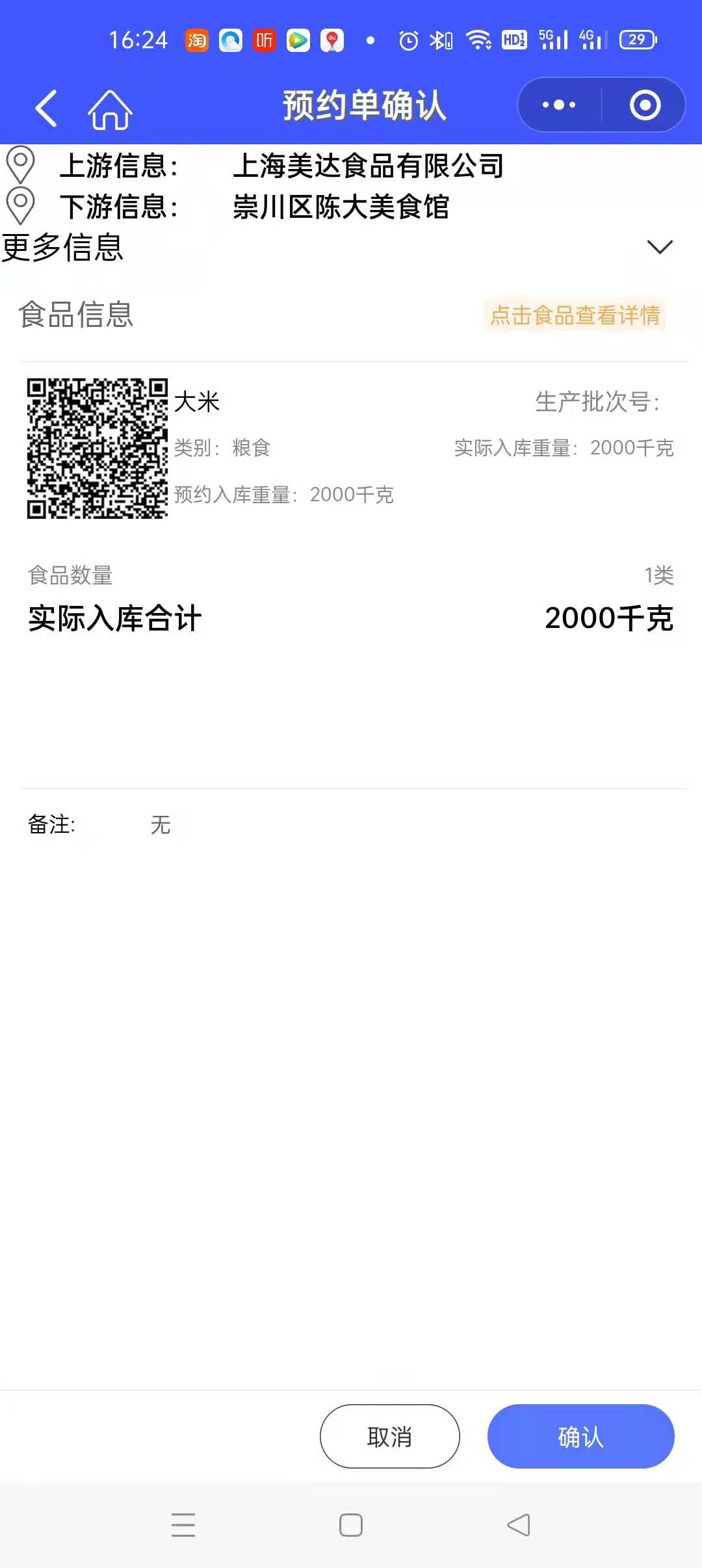Open the mini program three-dot menu
This screenshot has height=1568, width=702.
(x=559, y=105)
